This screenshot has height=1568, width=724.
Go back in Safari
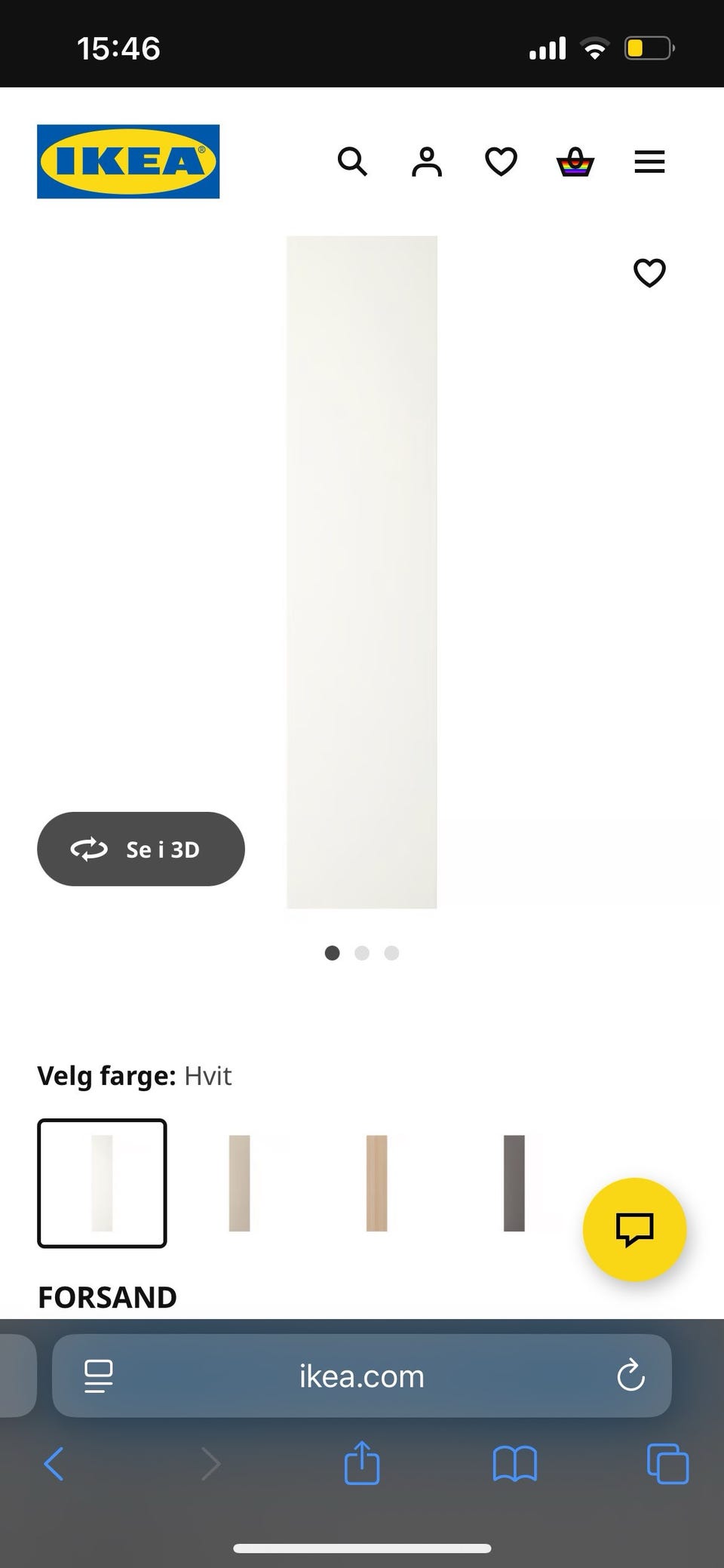click(54, 1464)
